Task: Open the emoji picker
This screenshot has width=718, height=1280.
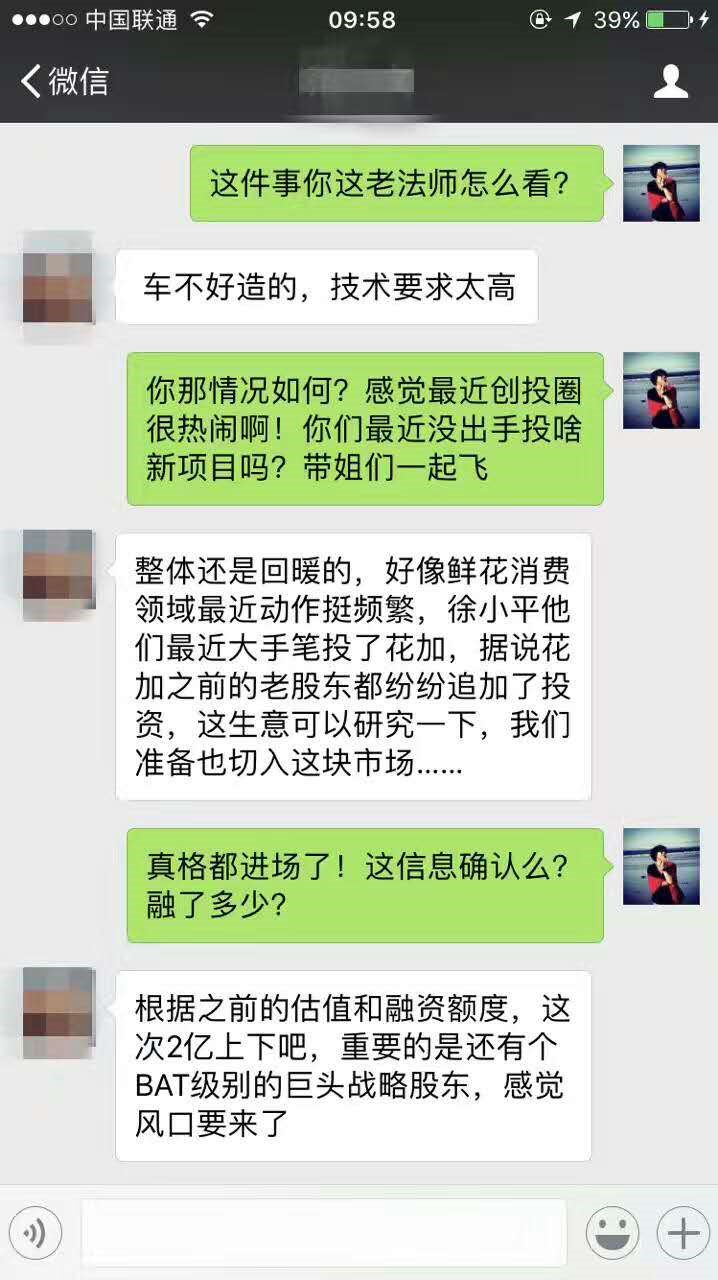Action: click(612, 1233)
